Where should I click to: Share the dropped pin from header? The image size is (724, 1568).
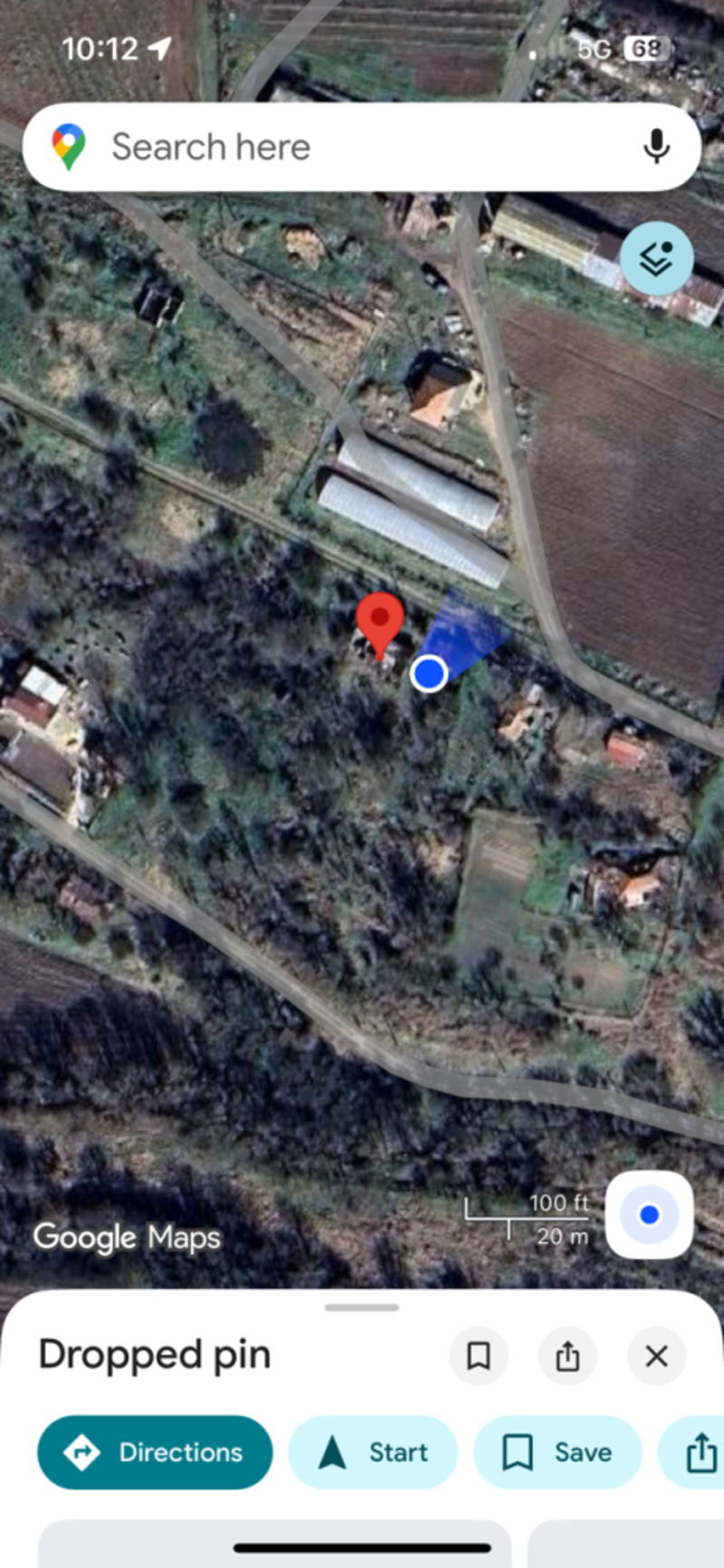[567, 1355]
